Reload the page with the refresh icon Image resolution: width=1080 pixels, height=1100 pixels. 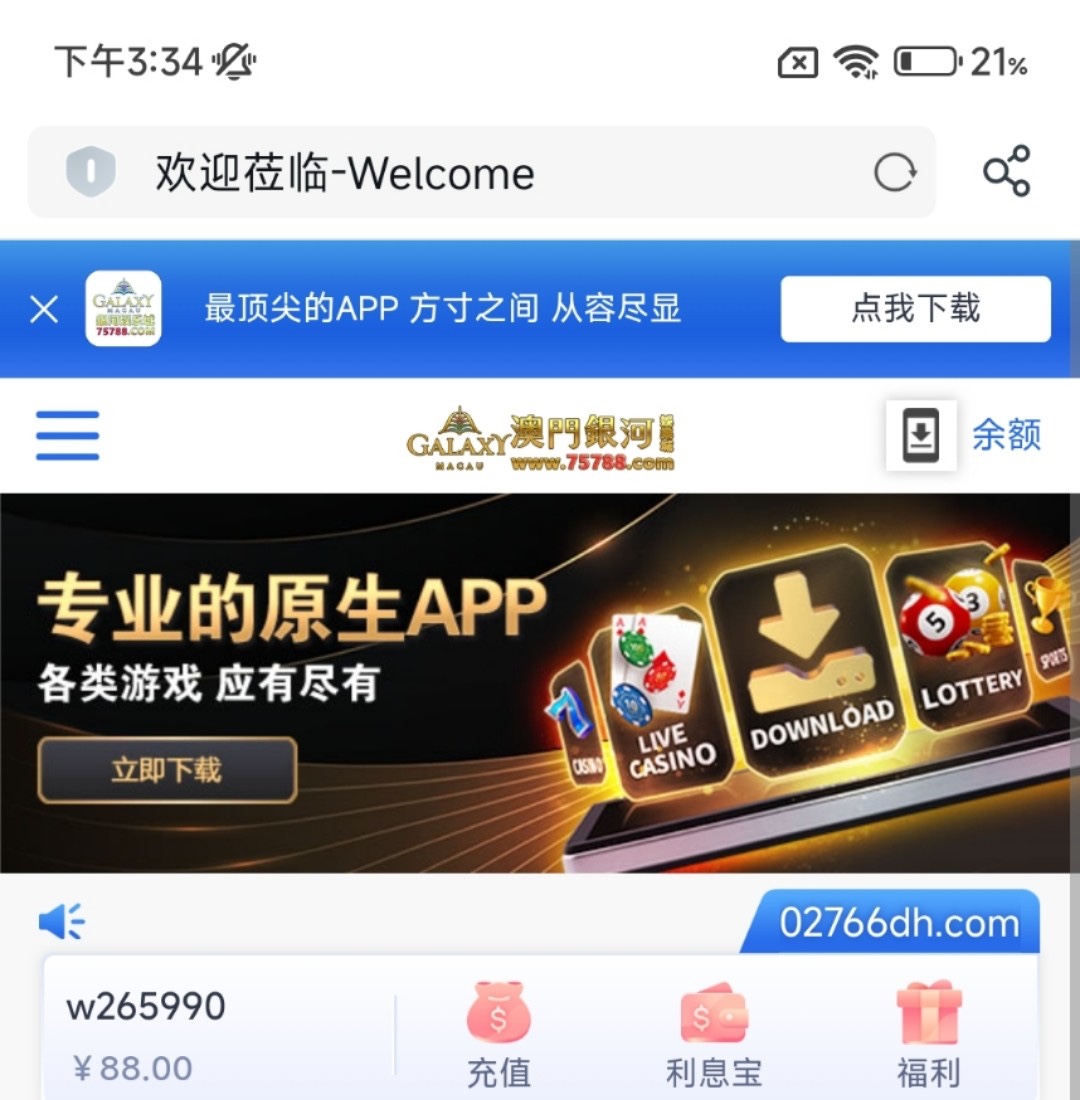[894, 173]
